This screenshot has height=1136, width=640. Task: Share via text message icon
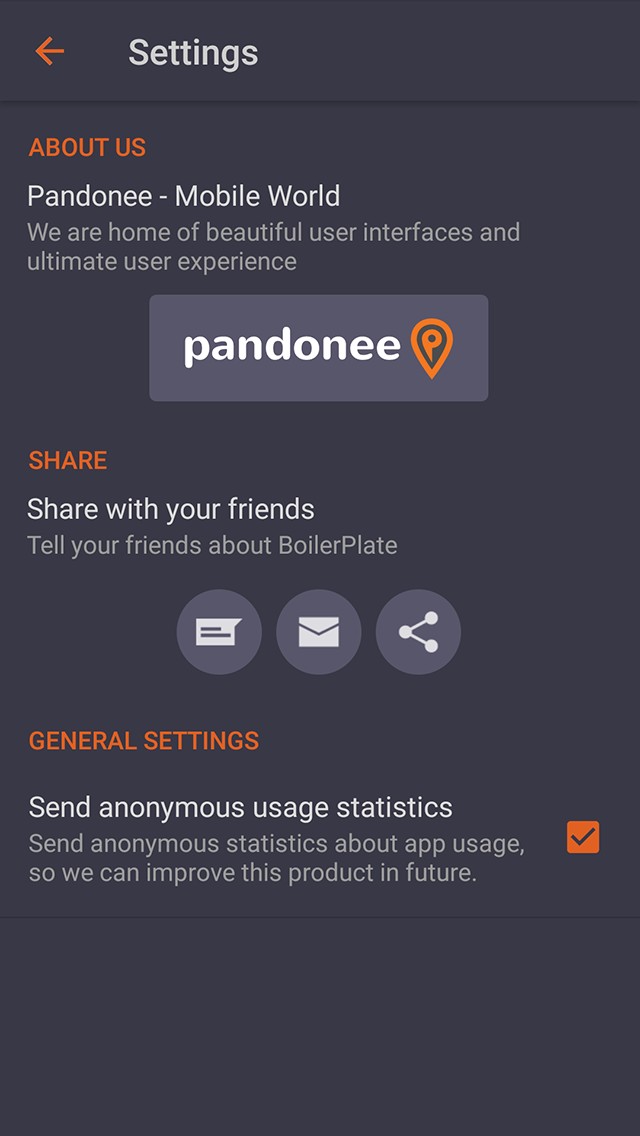click(x=219, y=632)
